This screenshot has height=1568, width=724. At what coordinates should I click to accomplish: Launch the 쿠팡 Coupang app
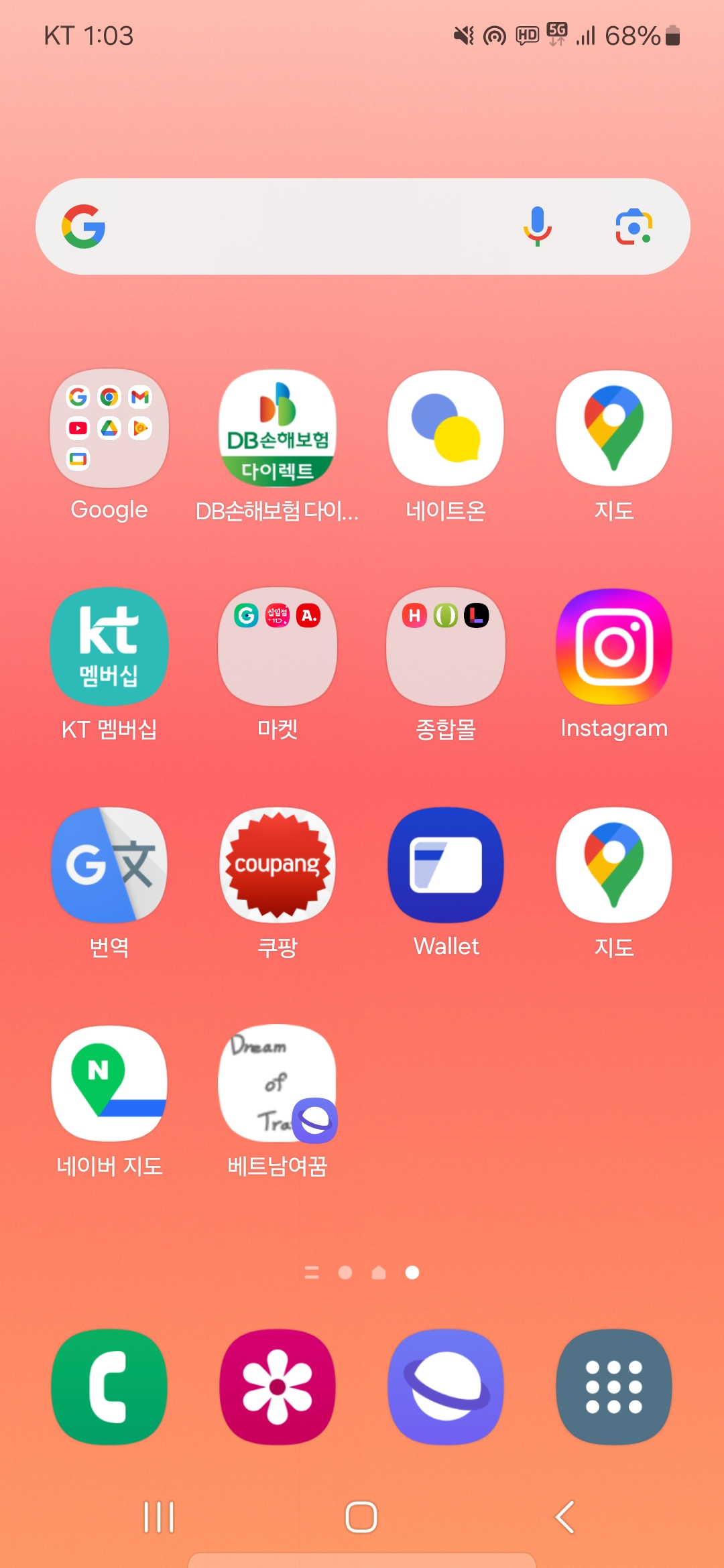coord(278,865)
